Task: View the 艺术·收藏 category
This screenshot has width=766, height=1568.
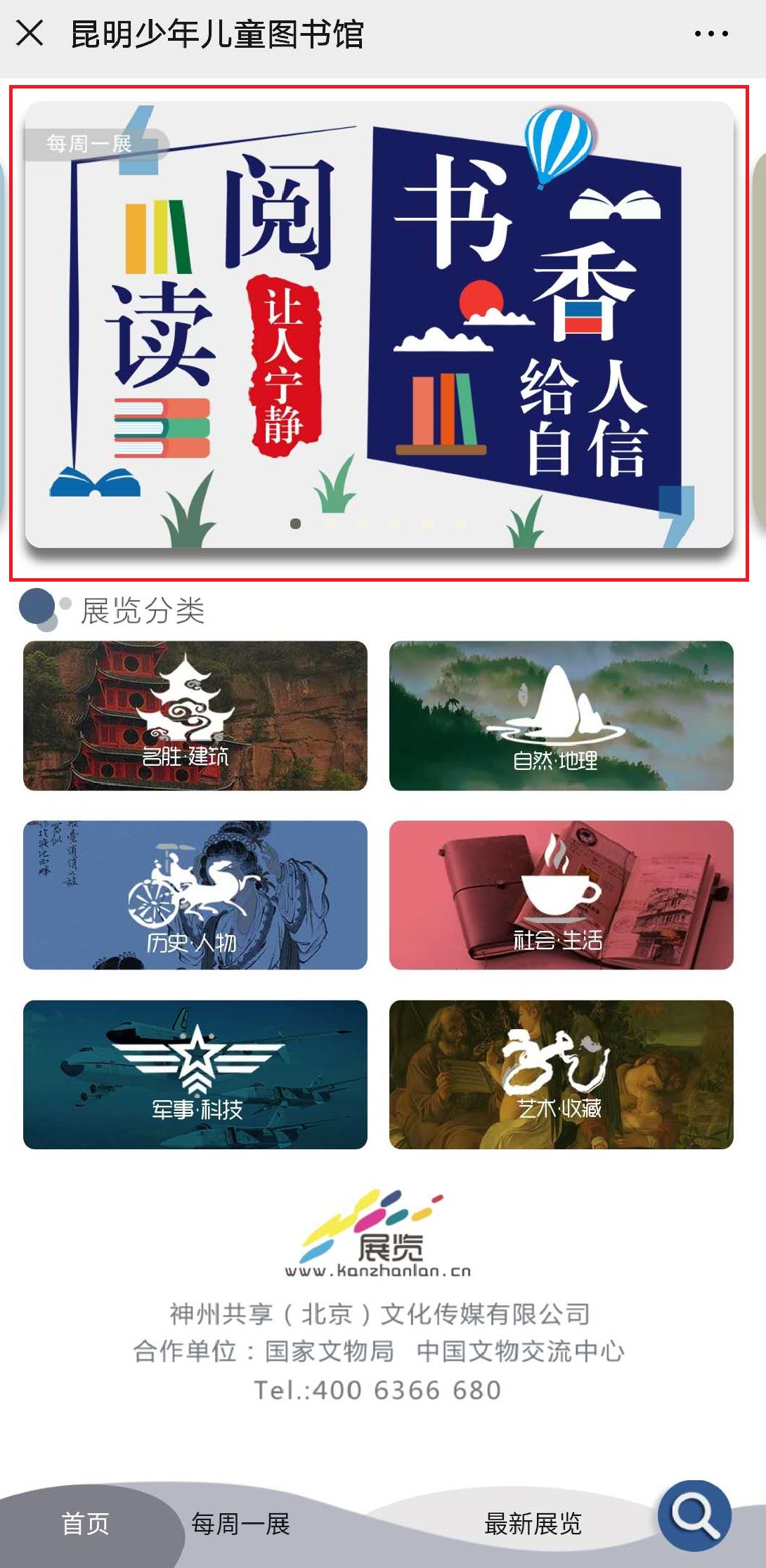Action: (x=561, y=1074)
